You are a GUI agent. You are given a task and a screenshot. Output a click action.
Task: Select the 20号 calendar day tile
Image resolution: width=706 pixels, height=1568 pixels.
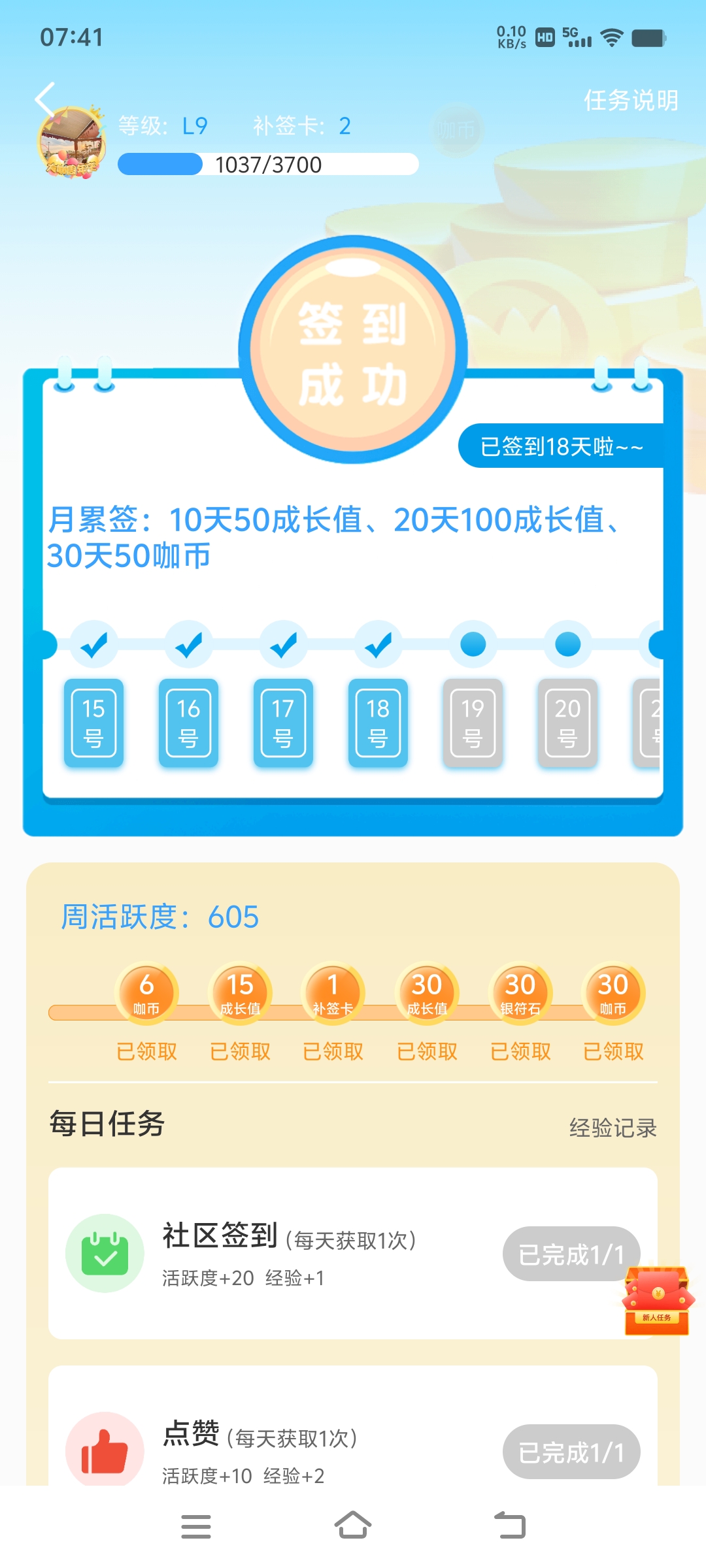tap(567, 723)
